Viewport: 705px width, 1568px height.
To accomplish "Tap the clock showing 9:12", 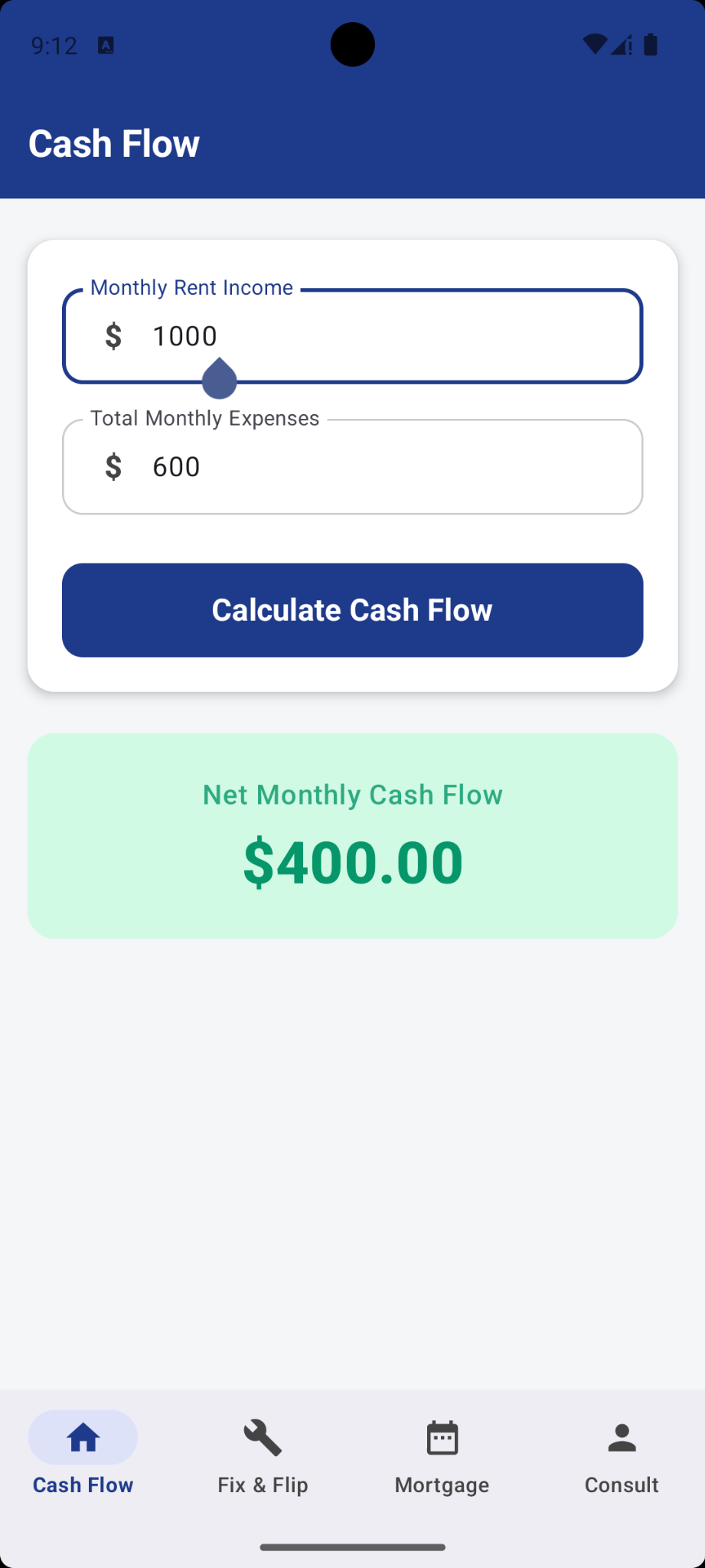I will coord(54,44).
